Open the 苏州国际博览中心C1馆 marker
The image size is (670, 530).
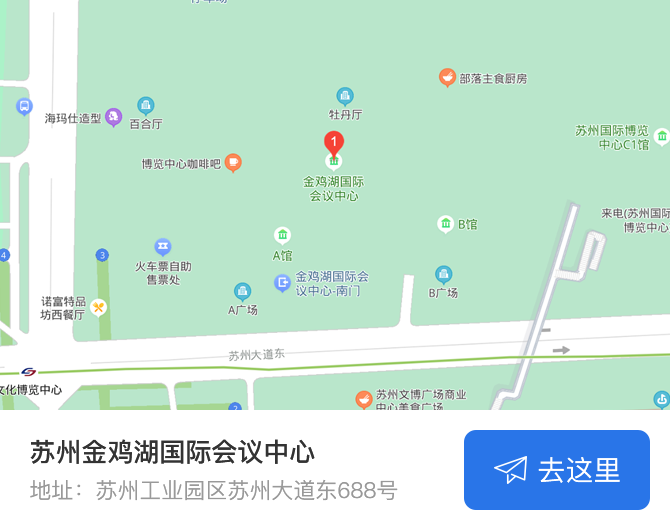point(661,136)
